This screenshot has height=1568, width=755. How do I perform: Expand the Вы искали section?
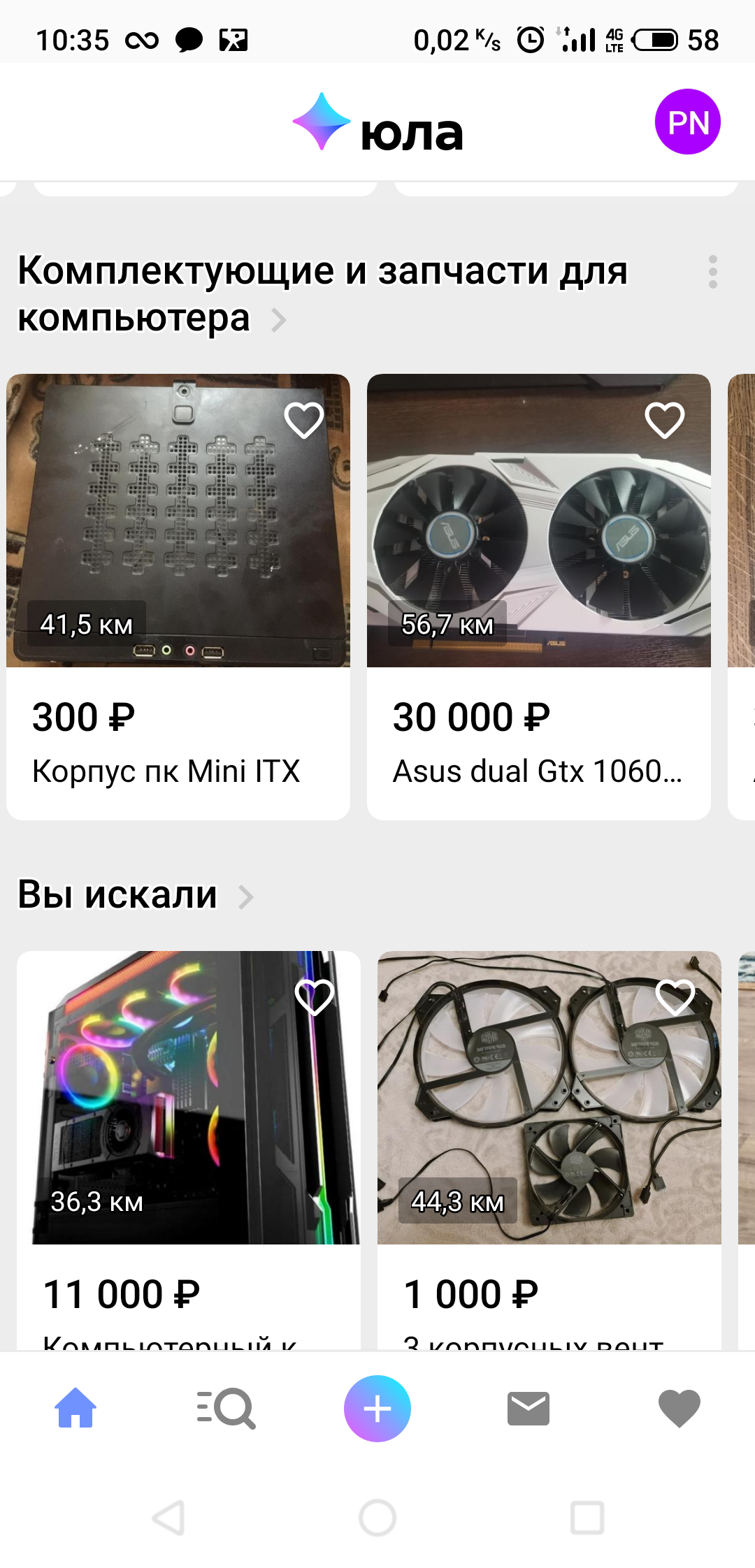tap(136, 895)
